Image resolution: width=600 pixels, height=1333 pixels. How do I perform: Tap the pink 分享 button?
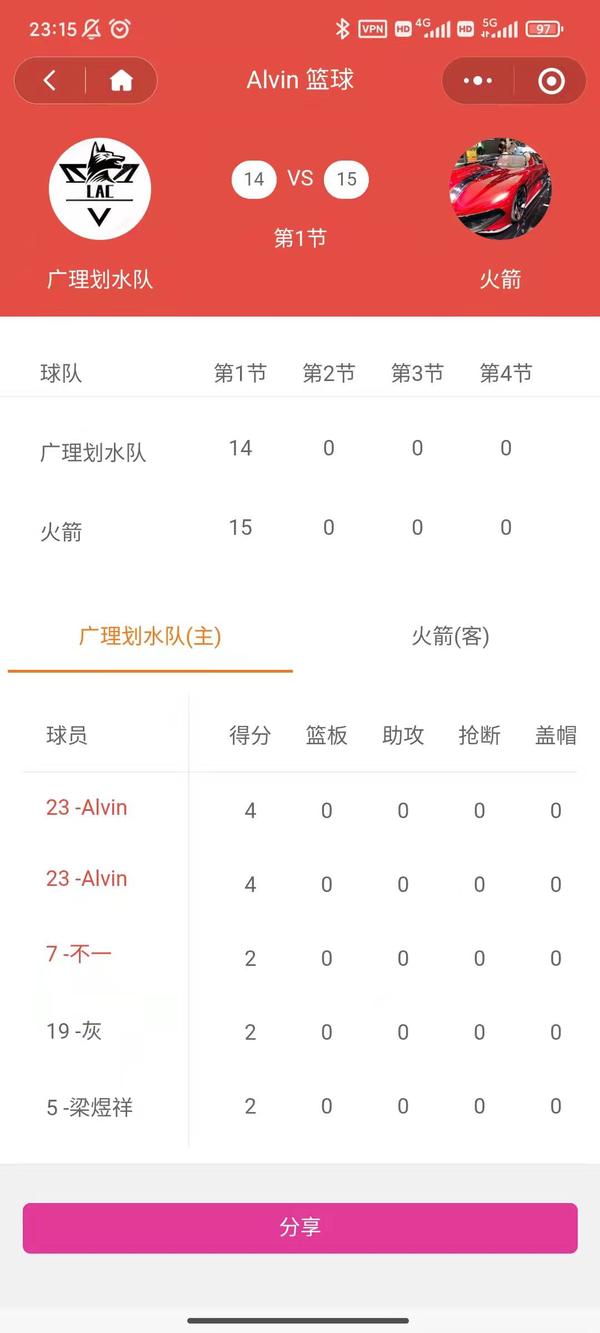pos(300,1228)
